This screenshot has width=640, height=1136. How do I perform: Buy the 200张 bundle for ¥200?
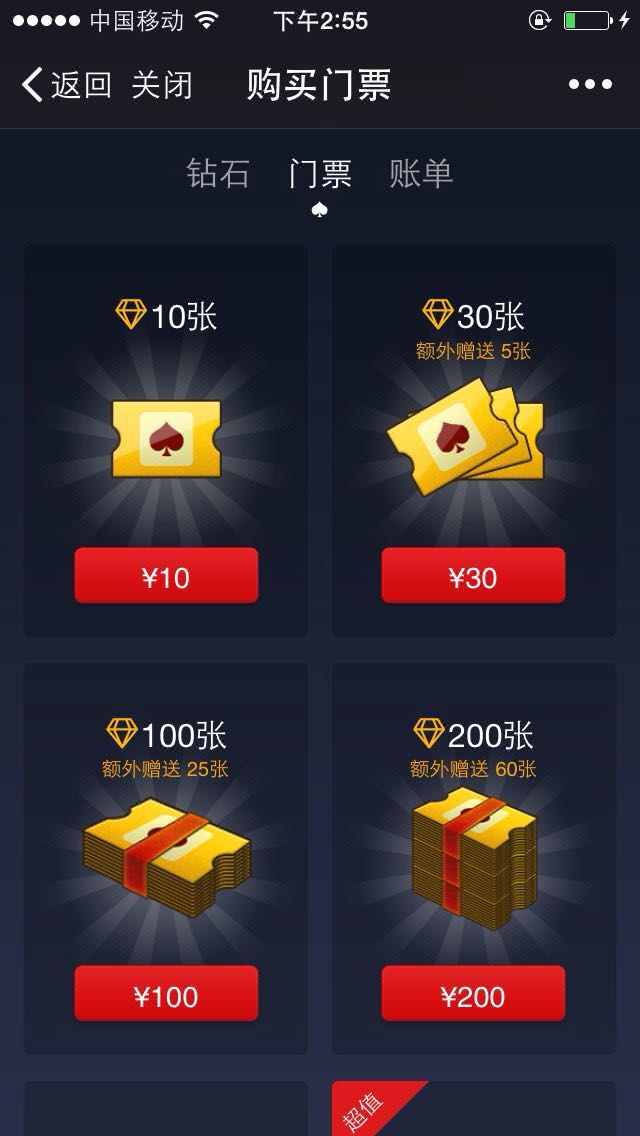[473, 994]
